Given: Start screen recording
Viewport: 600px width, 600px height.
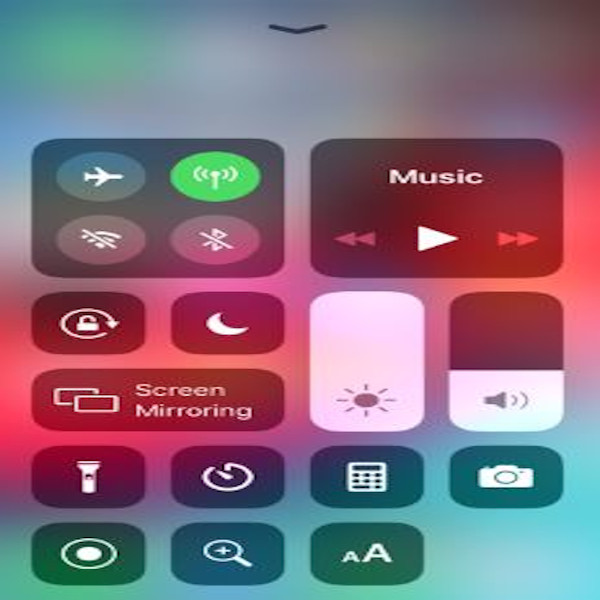Looking at the screenshot, I should [88, 553].
